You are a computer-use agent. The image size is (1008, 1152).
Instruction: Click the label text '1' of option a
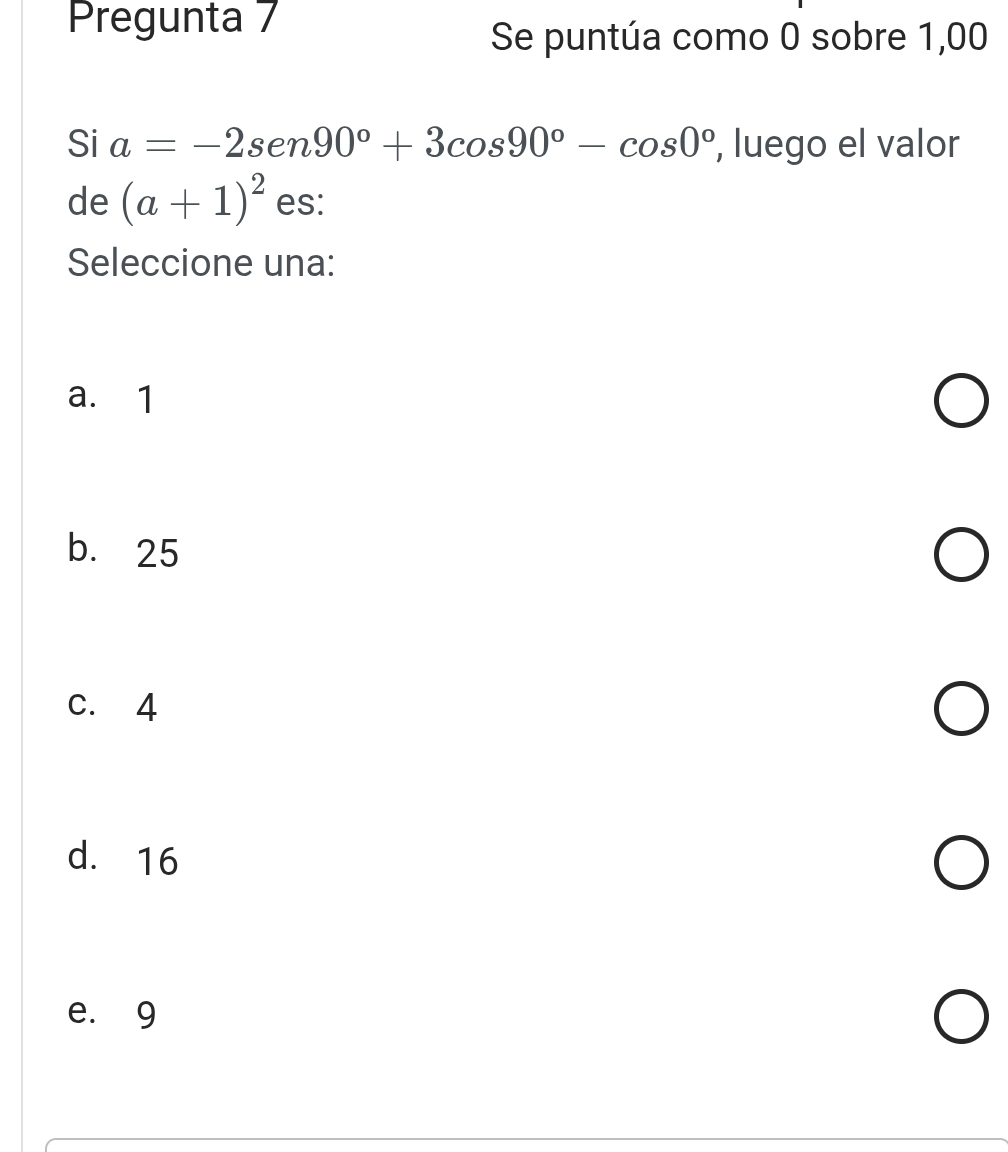tap(146, 401)
